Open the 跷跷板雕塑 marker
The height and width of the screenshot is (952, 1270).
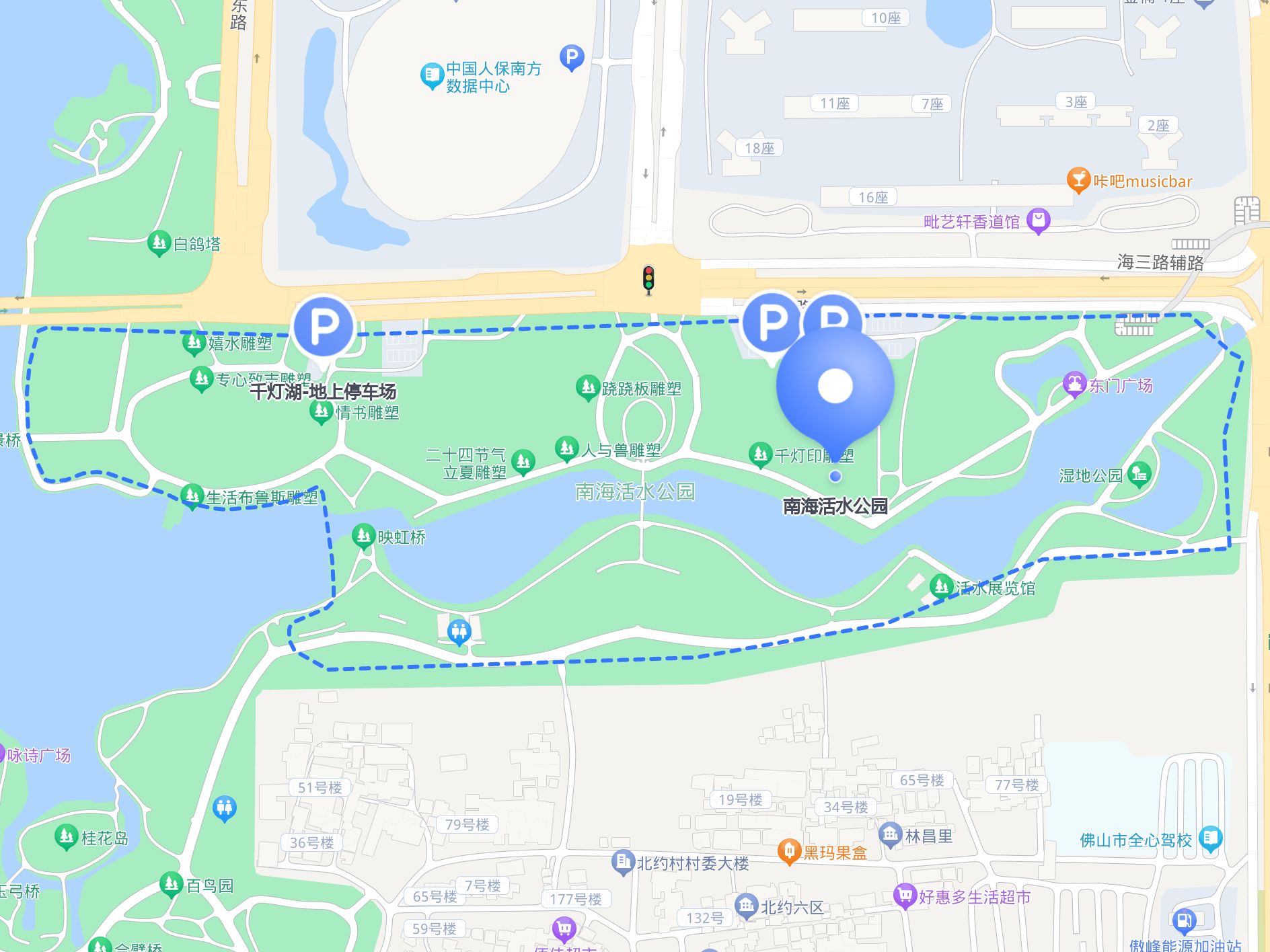[587, 387]
